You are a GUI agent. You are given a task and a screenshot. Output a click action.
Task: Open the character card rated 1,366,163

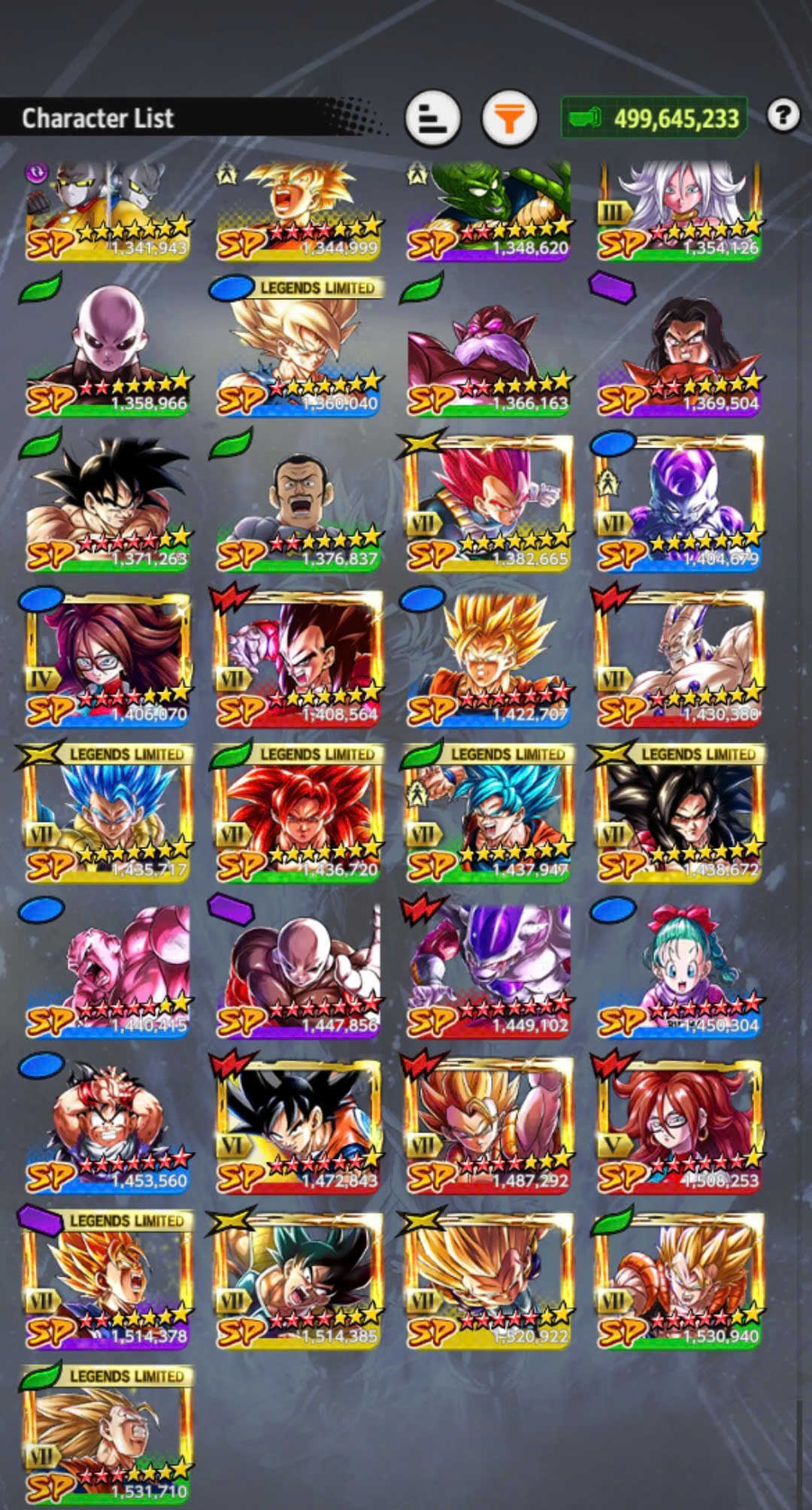[489, 350]
